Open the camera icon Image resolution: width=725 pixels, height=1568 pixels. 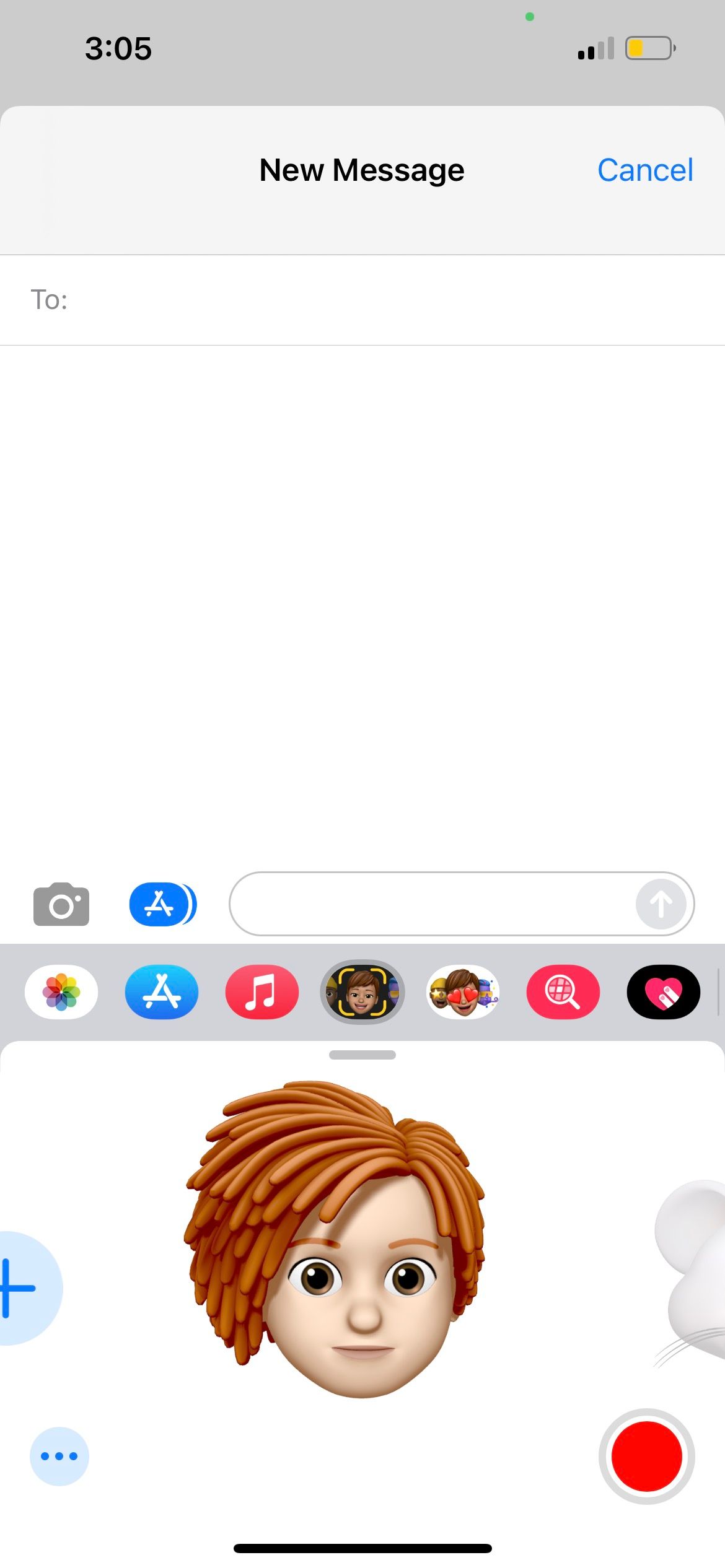click(61, 905)
